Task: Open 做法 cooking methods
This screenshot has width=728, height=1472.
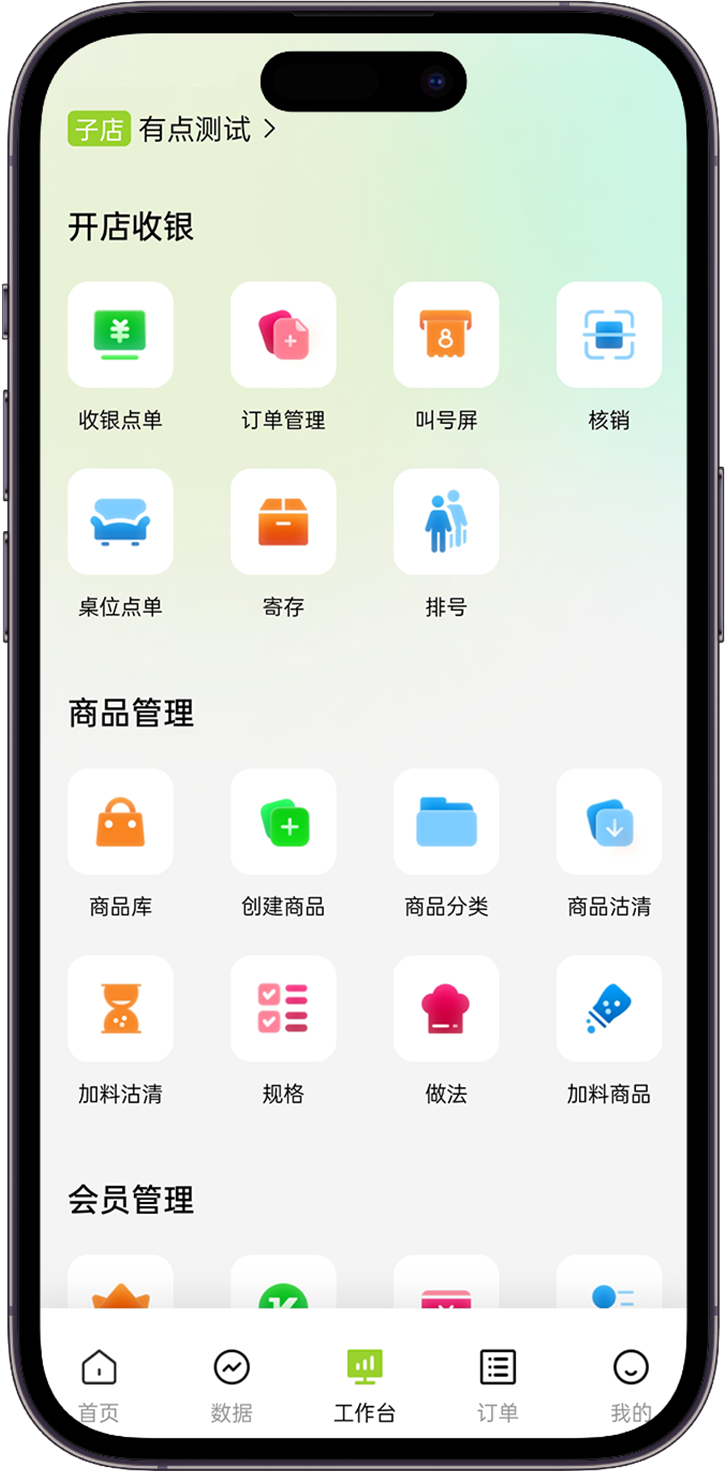Action: [x=446, y=1009]
